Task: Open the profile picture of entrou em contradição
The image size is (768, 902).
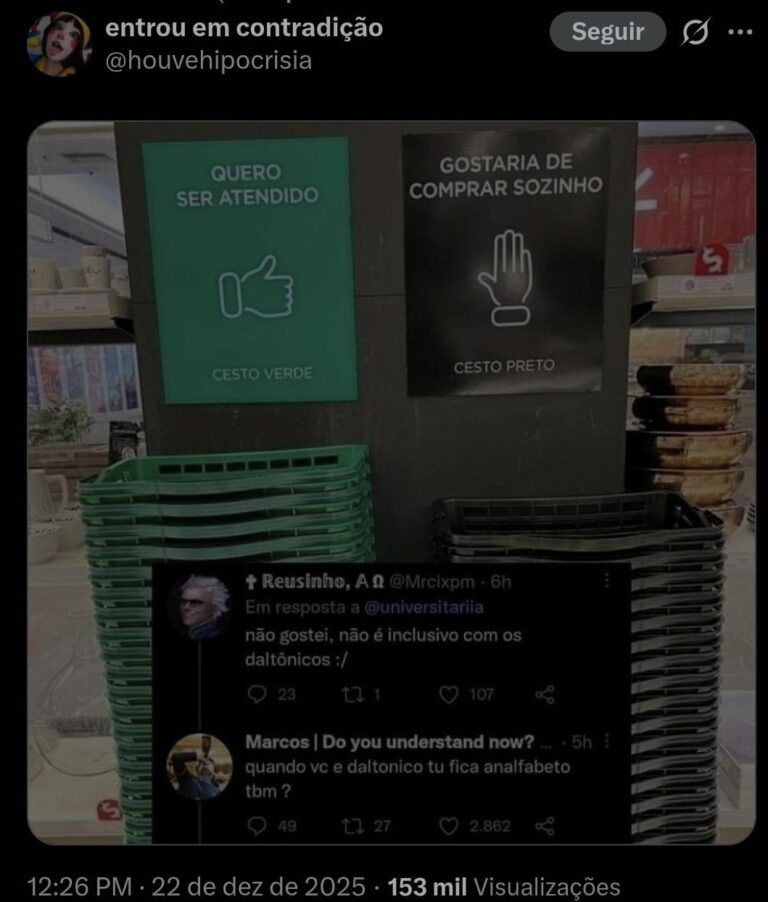Action: pos(59,45)
